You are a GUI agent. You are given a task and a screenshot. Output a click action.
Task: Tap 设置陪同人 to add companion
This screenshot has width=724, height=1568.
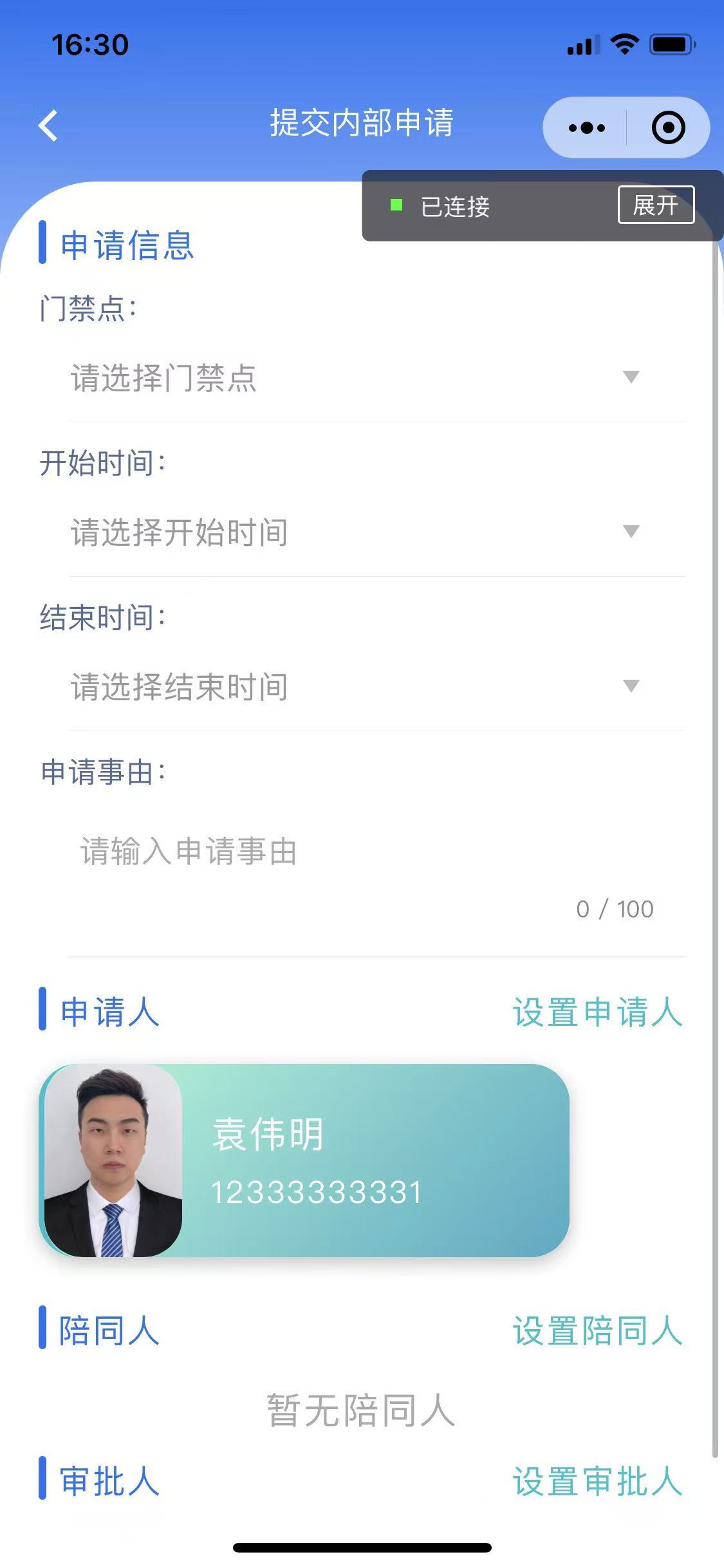tap(597, 1331)
